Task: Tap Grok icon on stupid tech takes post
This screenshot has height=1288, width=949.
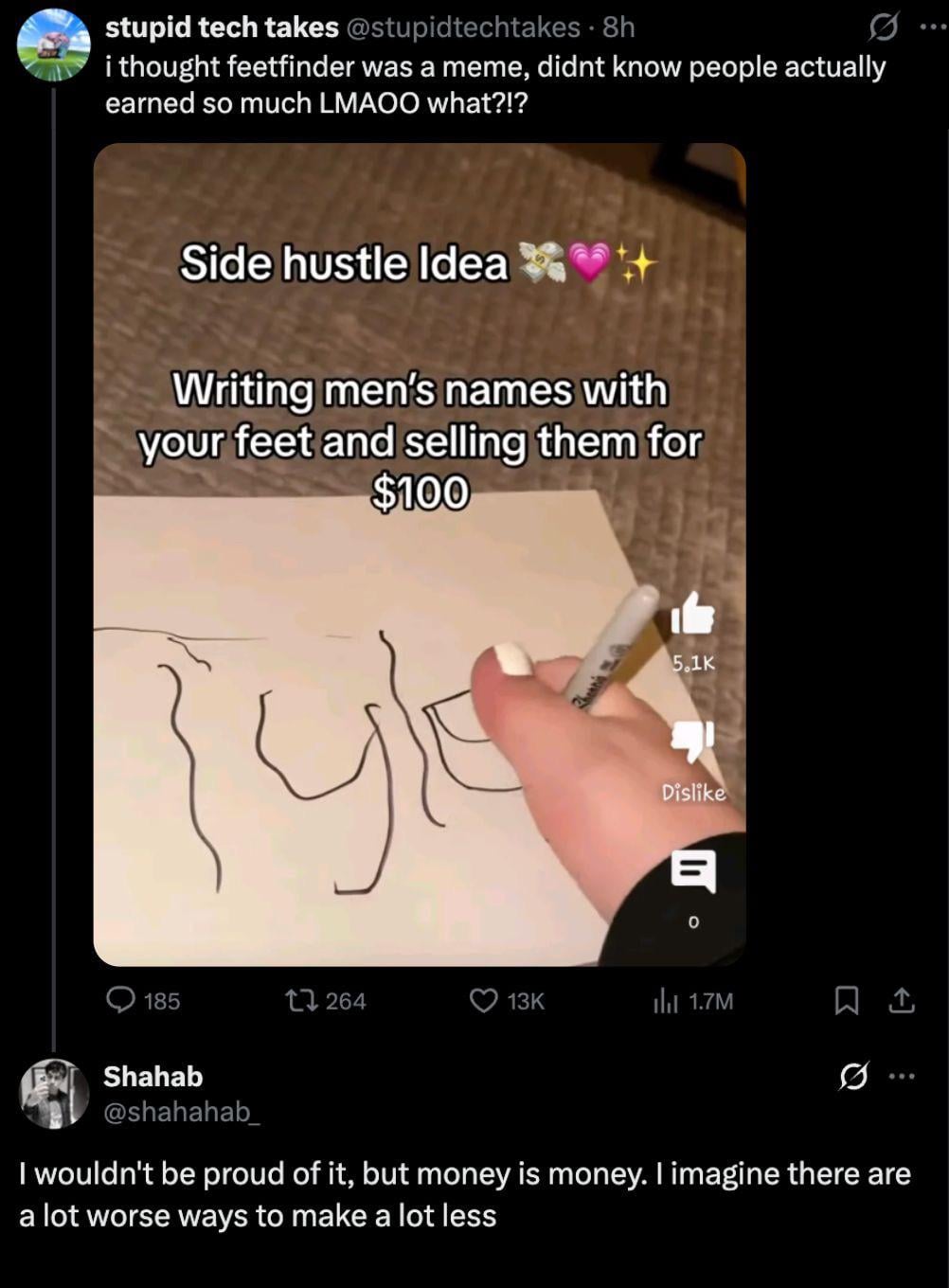Action: pyautogui.click(x=884, y=29)
